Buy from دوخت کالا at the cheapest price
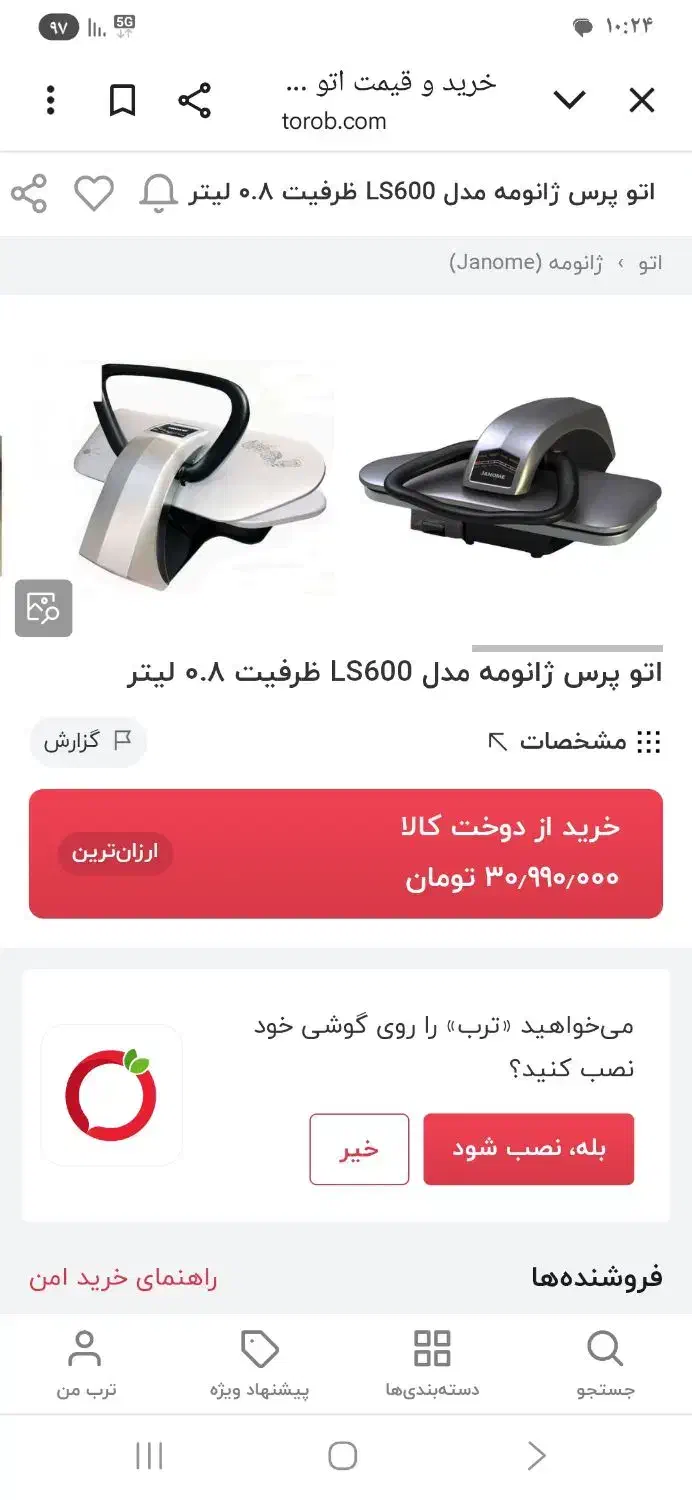 [345, 853]
